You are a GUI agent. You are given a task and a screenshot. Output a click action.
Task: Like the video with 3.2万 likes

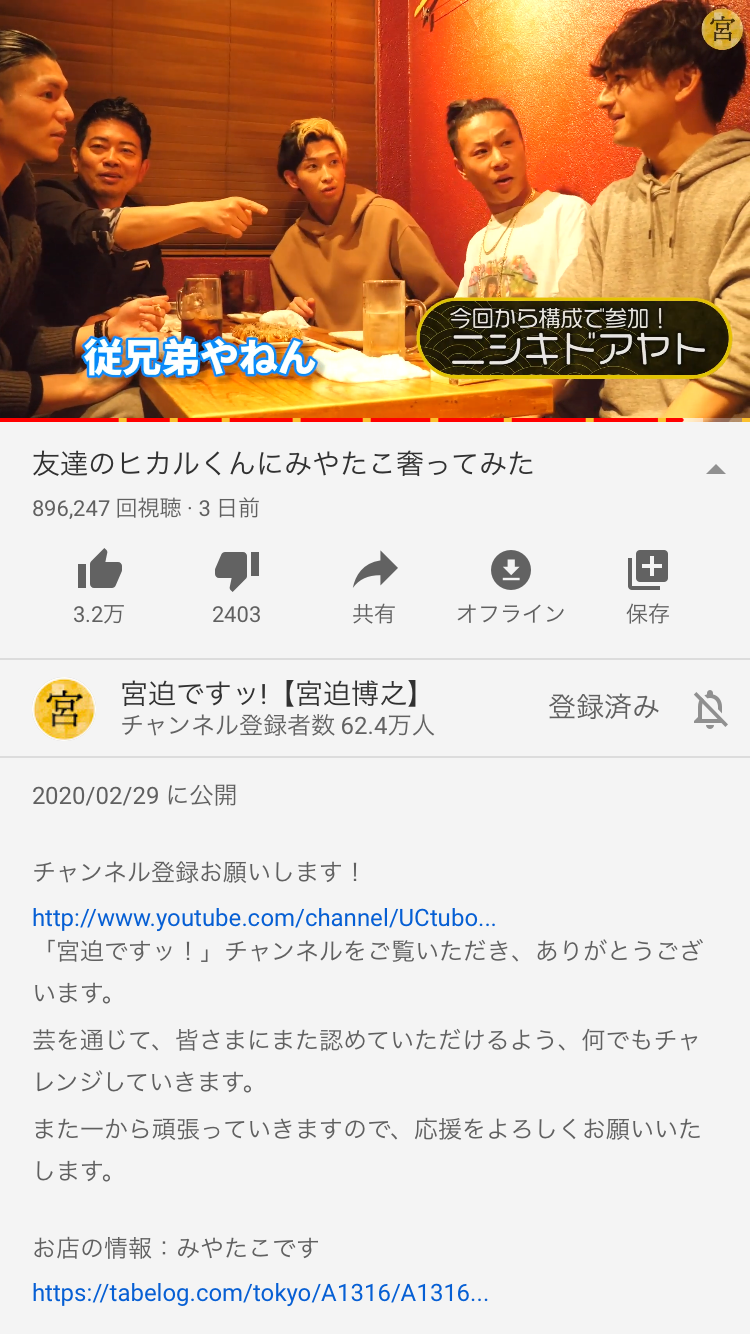(x=99, y=587)
